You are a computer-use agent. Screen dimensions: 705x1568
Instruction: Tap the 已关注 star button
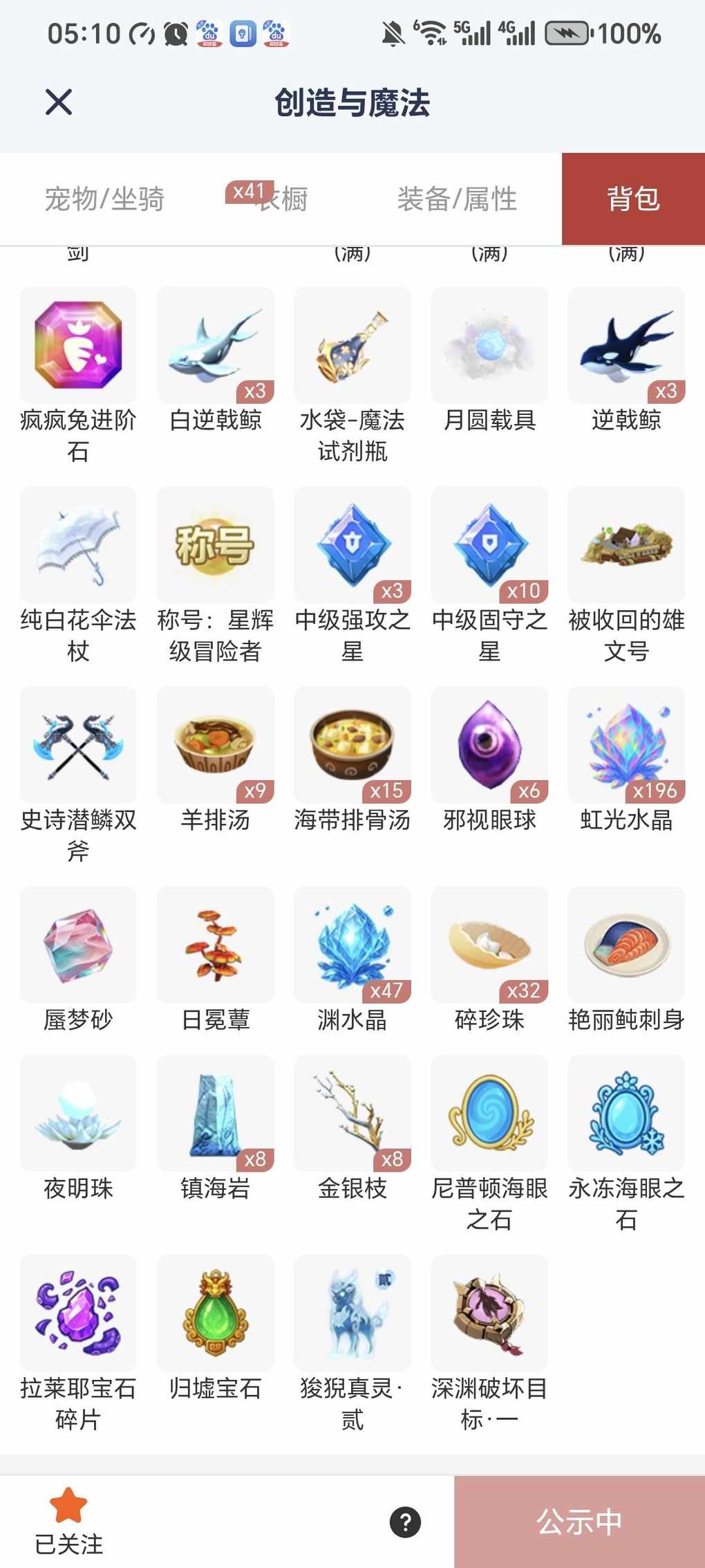click(68, 1520)
